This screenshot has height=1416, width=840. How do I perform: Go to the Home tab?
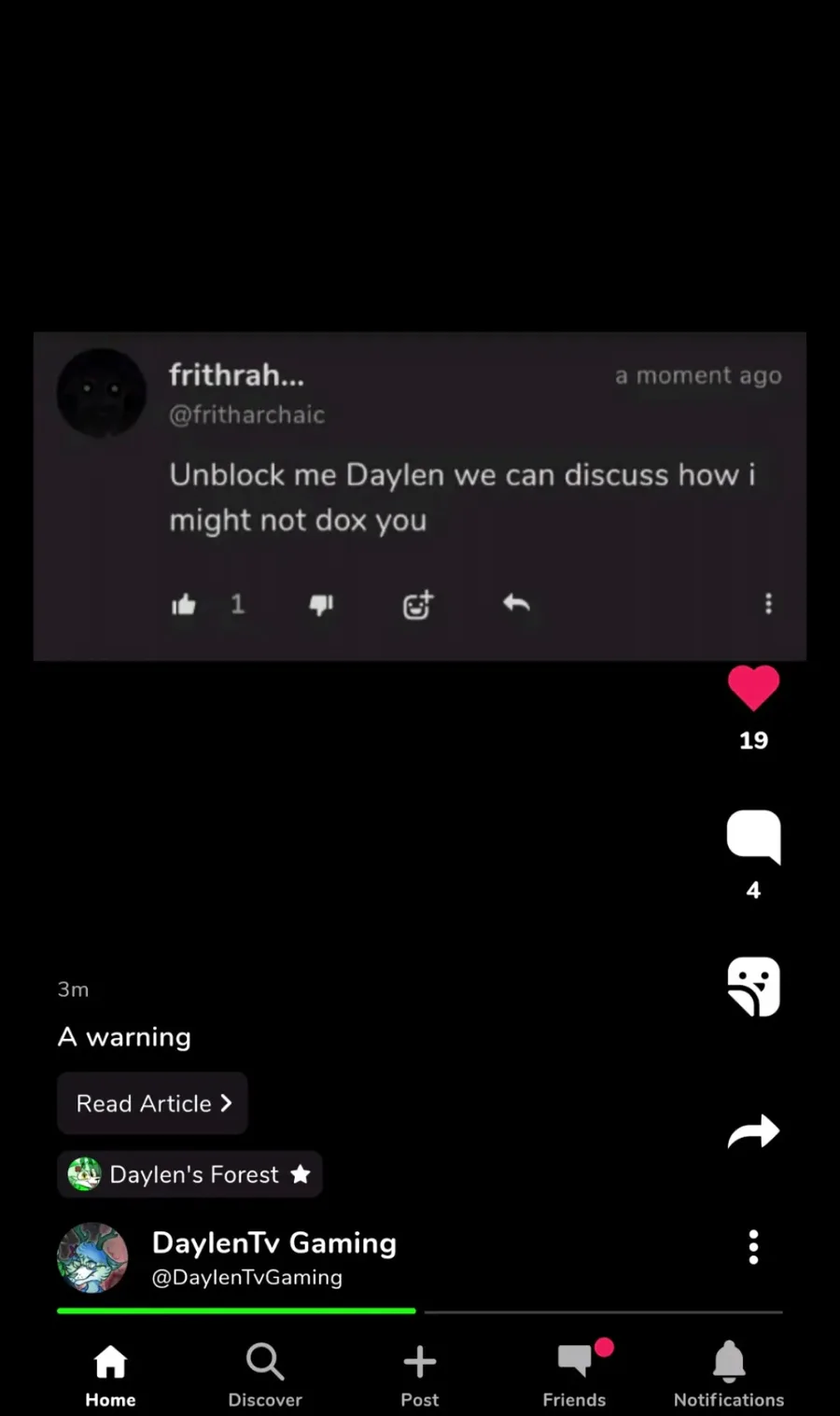pos(110,1373)
